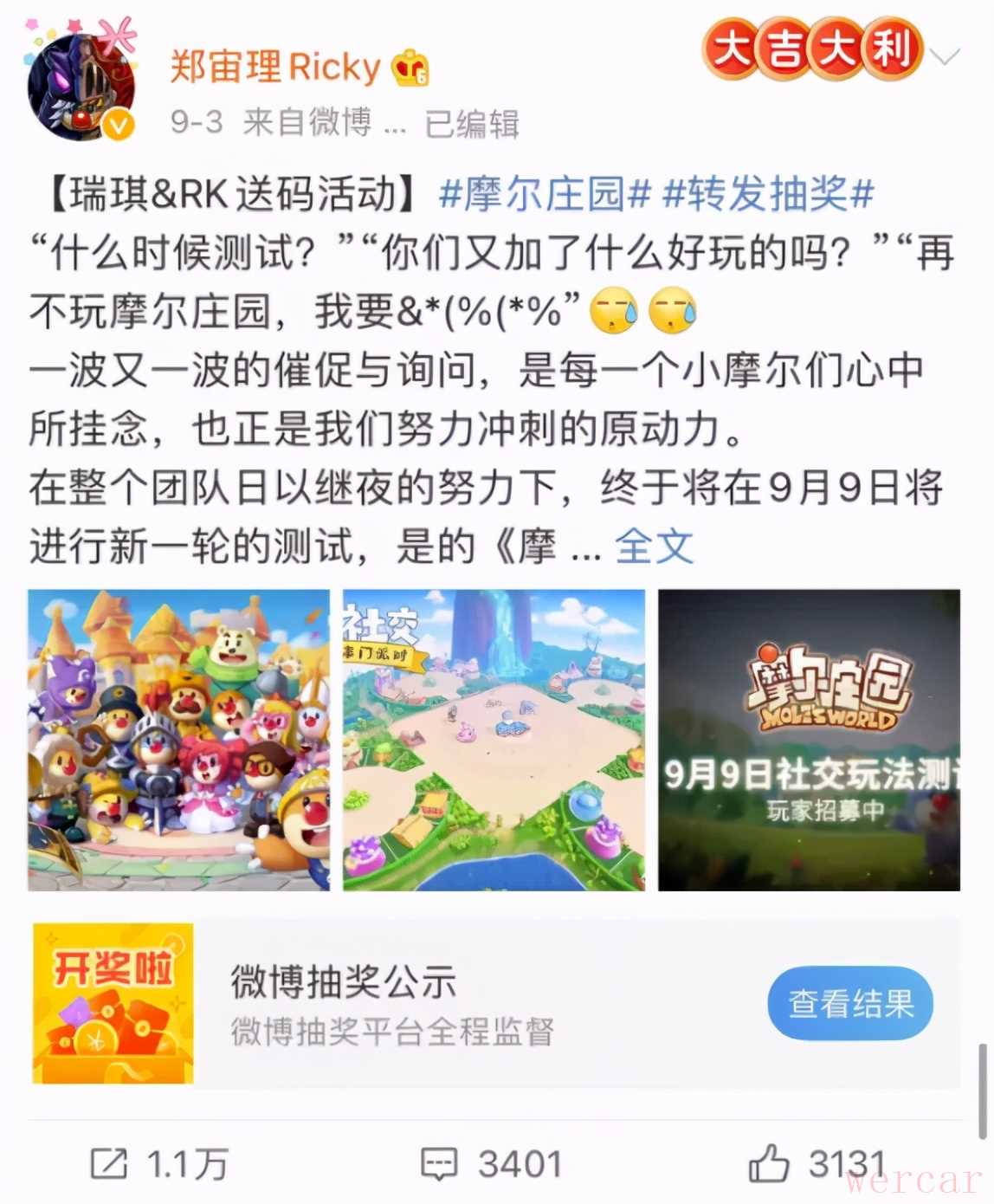Open the username 郑宙理Ricky
Viewport: 994px width, 1204px height.
pyautogui.click(x=275, y=67)
